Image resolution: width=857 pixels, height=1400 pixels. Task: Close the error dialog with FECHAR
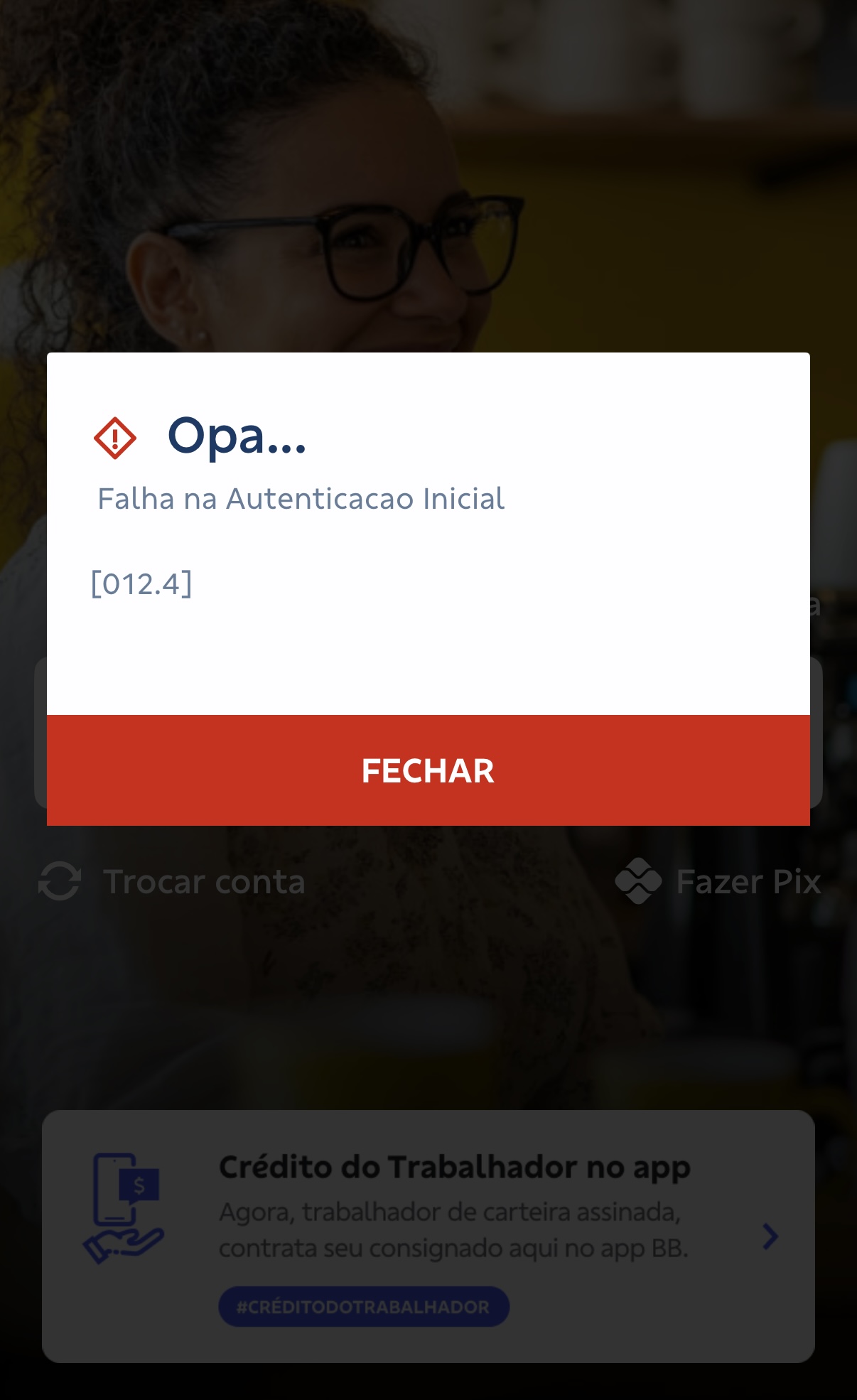428,770
